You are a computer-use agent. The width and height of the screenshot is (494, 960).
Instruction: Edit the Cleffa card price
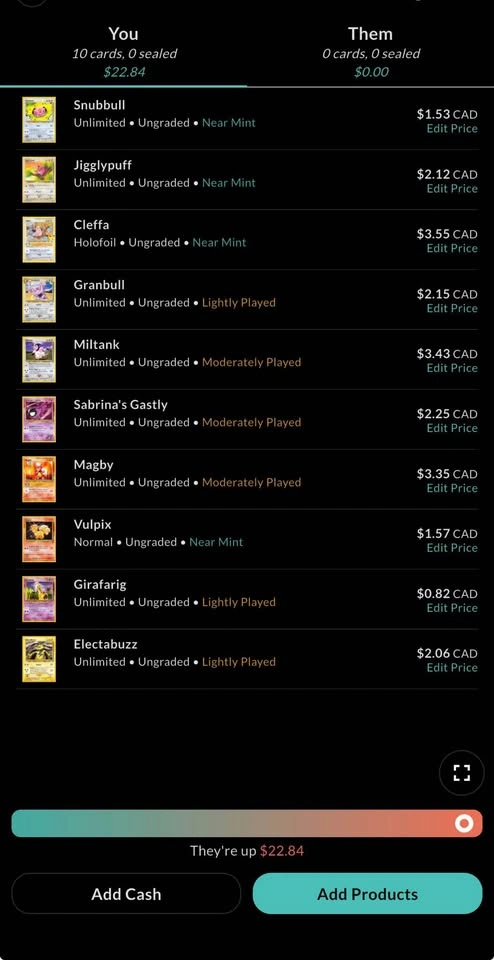[x=452, y=248]
